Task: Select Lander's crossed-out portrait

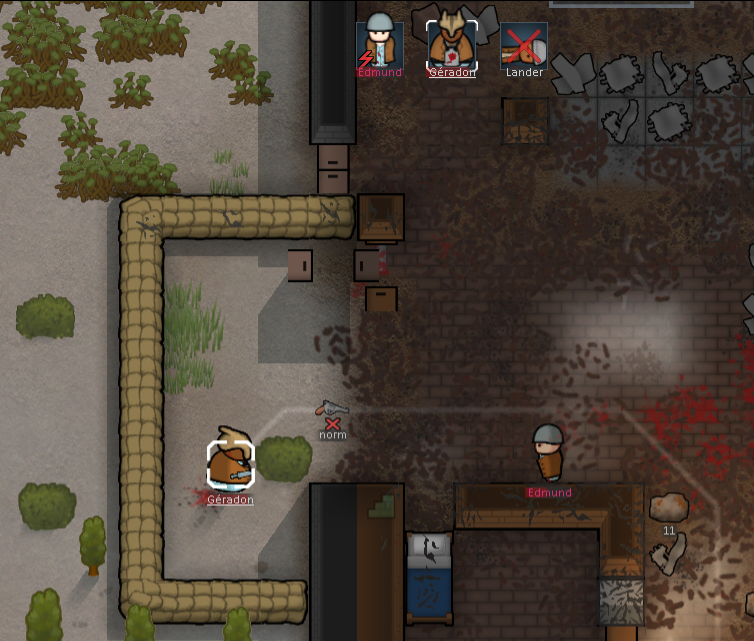Action: (524, 45)
